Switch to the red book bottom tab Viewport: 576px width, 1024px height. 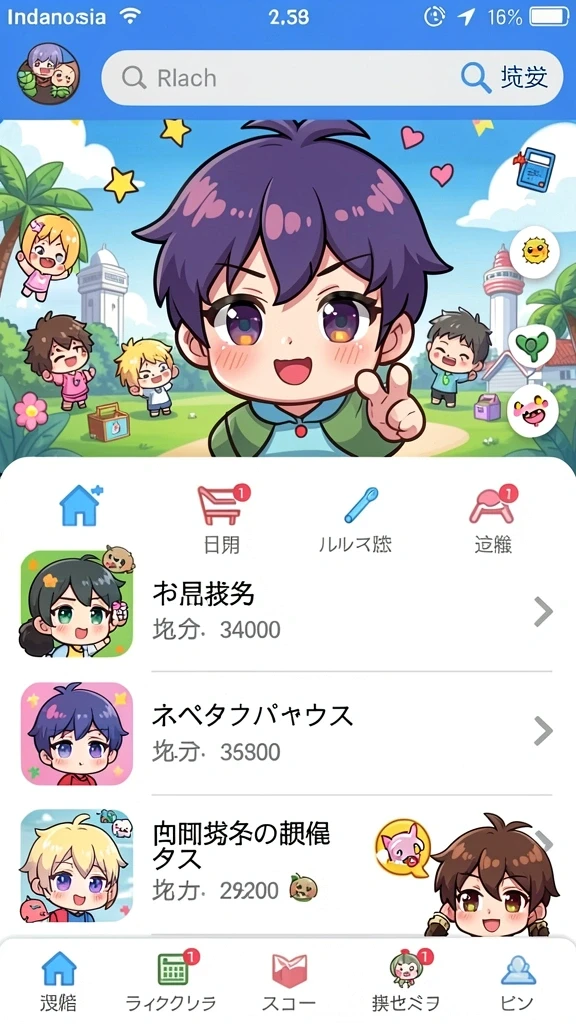tap(289, 980)
